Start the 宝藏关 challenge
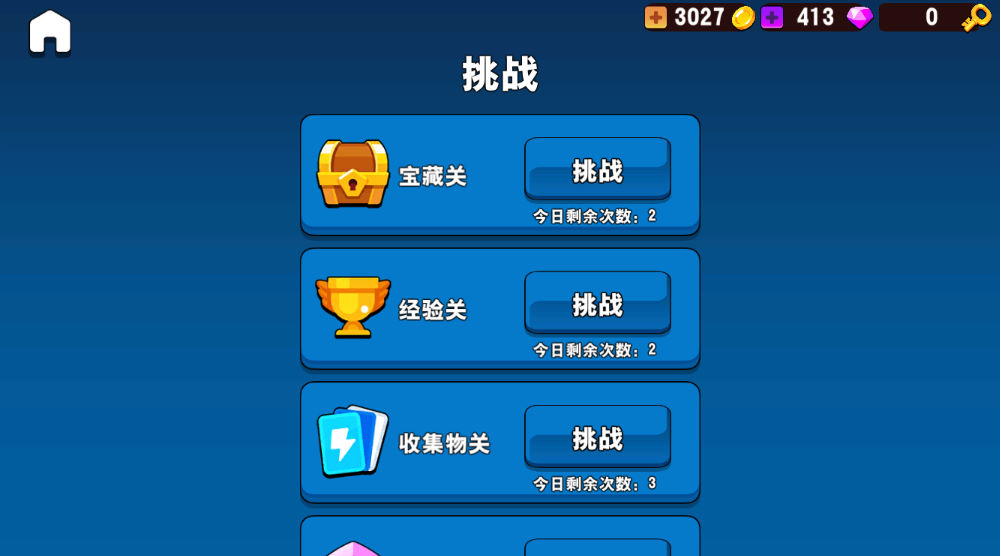Screen dimensions: 1001x556 pyautogui.click(x=597, y=169)
